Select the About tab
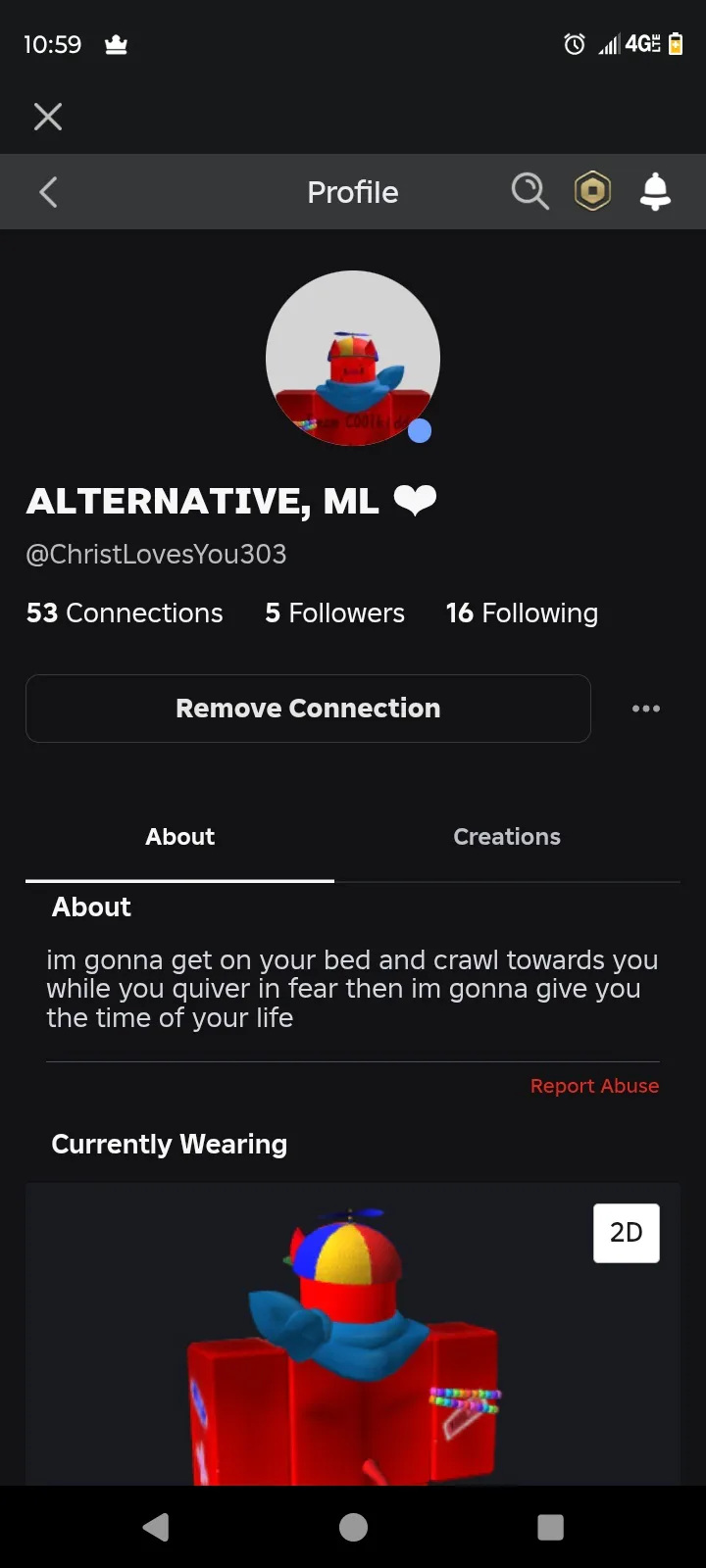Viewport: 706px width, 1568px height. pyautogui.click(x=179, y=837)
